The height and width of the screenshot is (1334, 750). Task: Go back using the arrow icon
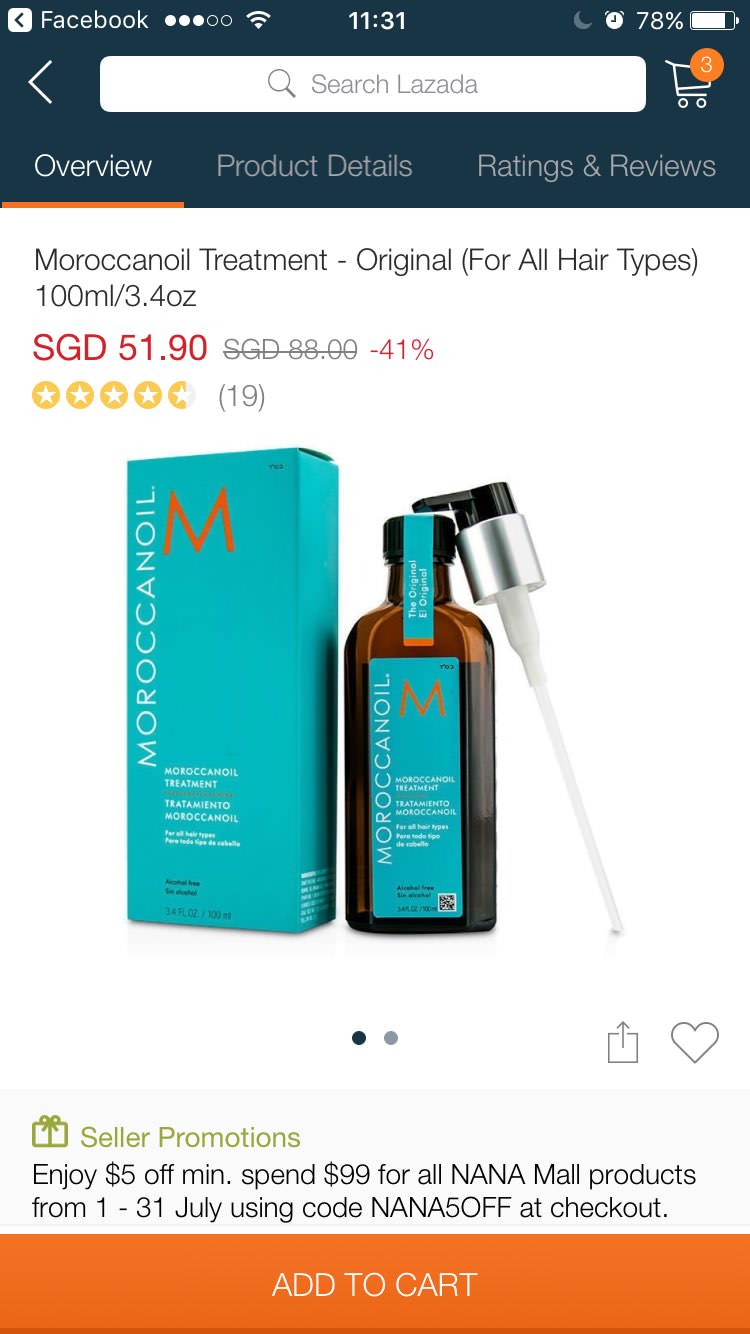[40, 83]
